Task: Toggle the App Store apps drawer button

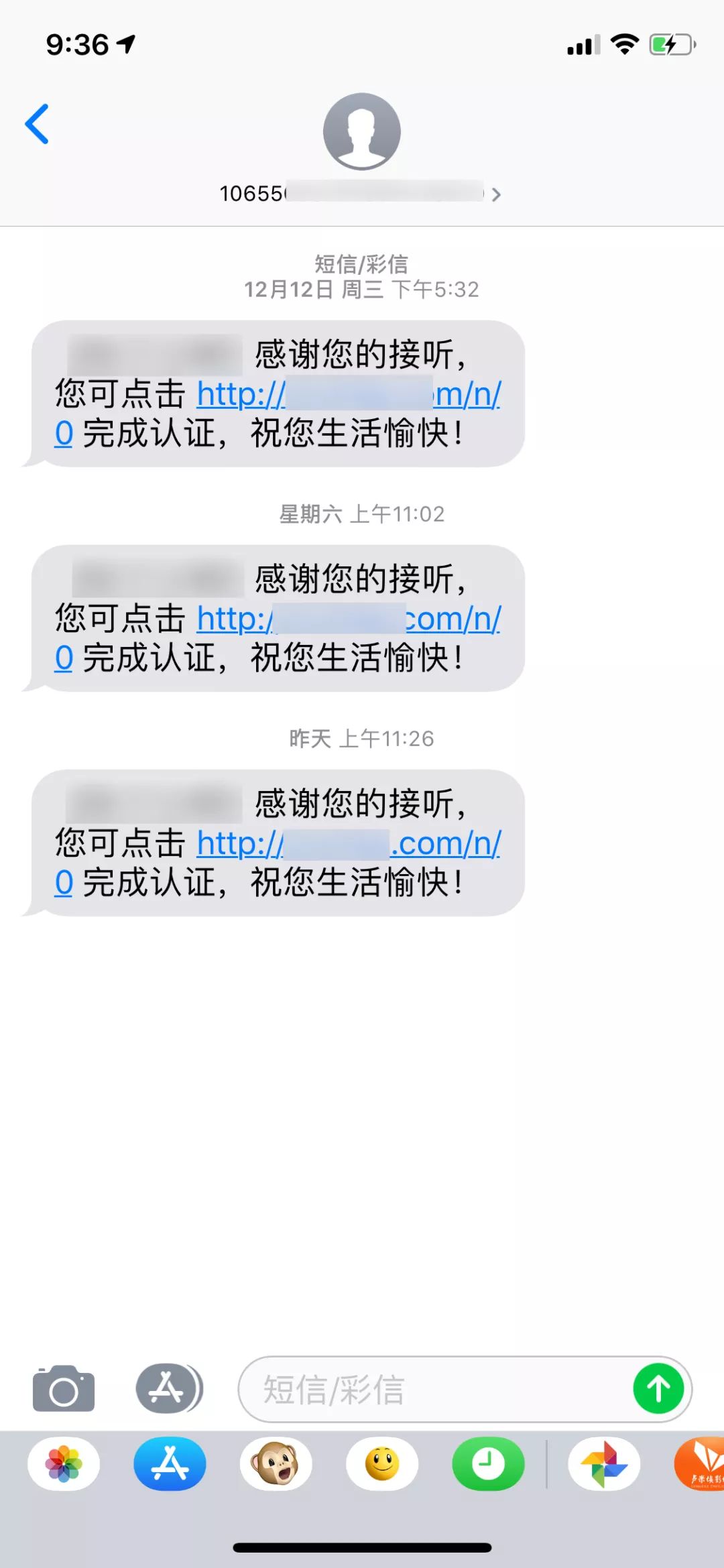Action: pos(169,1388)
